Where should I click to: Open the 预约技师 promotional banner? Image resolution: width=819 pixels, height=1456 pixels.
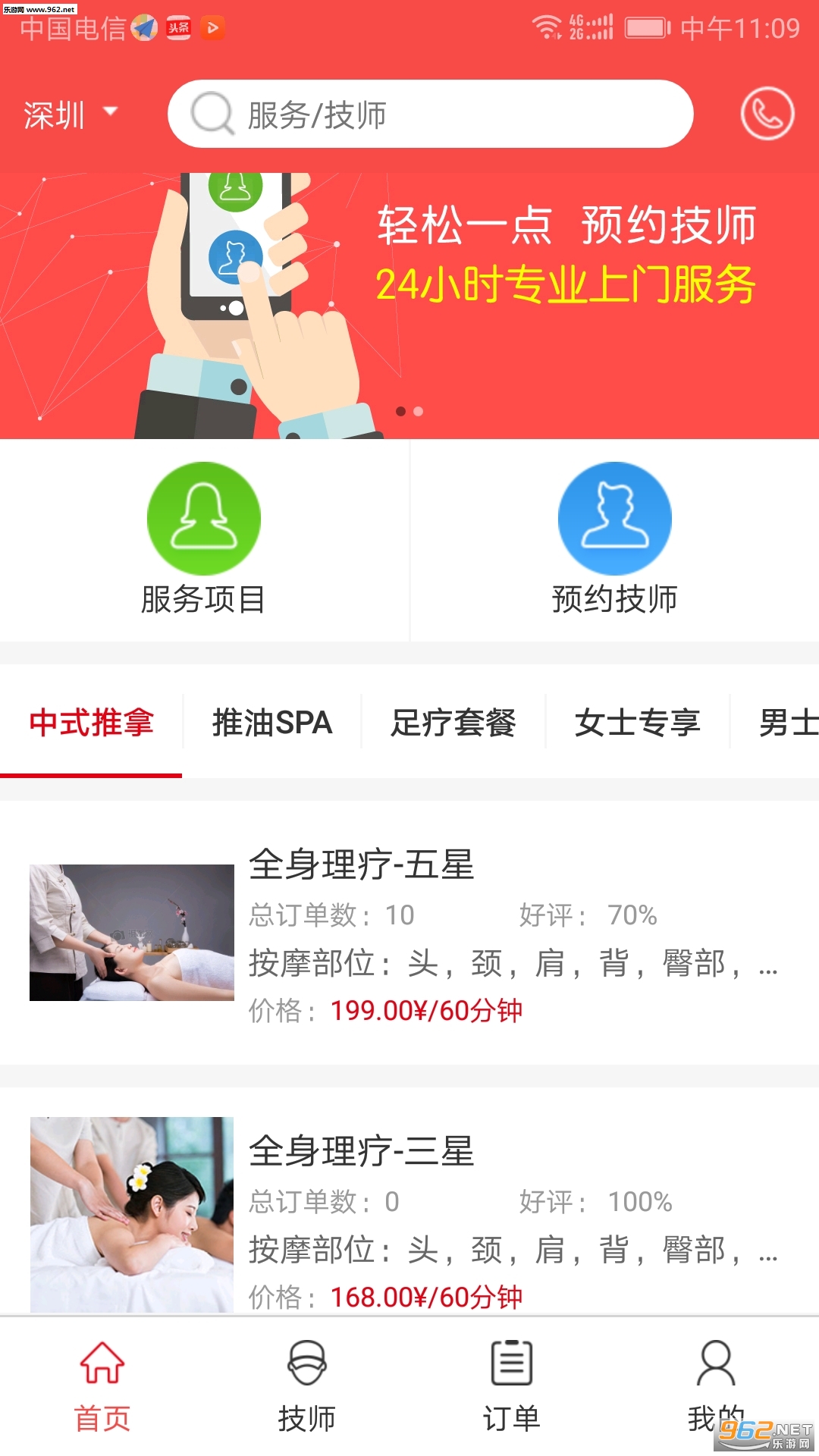tap(409, 306)
